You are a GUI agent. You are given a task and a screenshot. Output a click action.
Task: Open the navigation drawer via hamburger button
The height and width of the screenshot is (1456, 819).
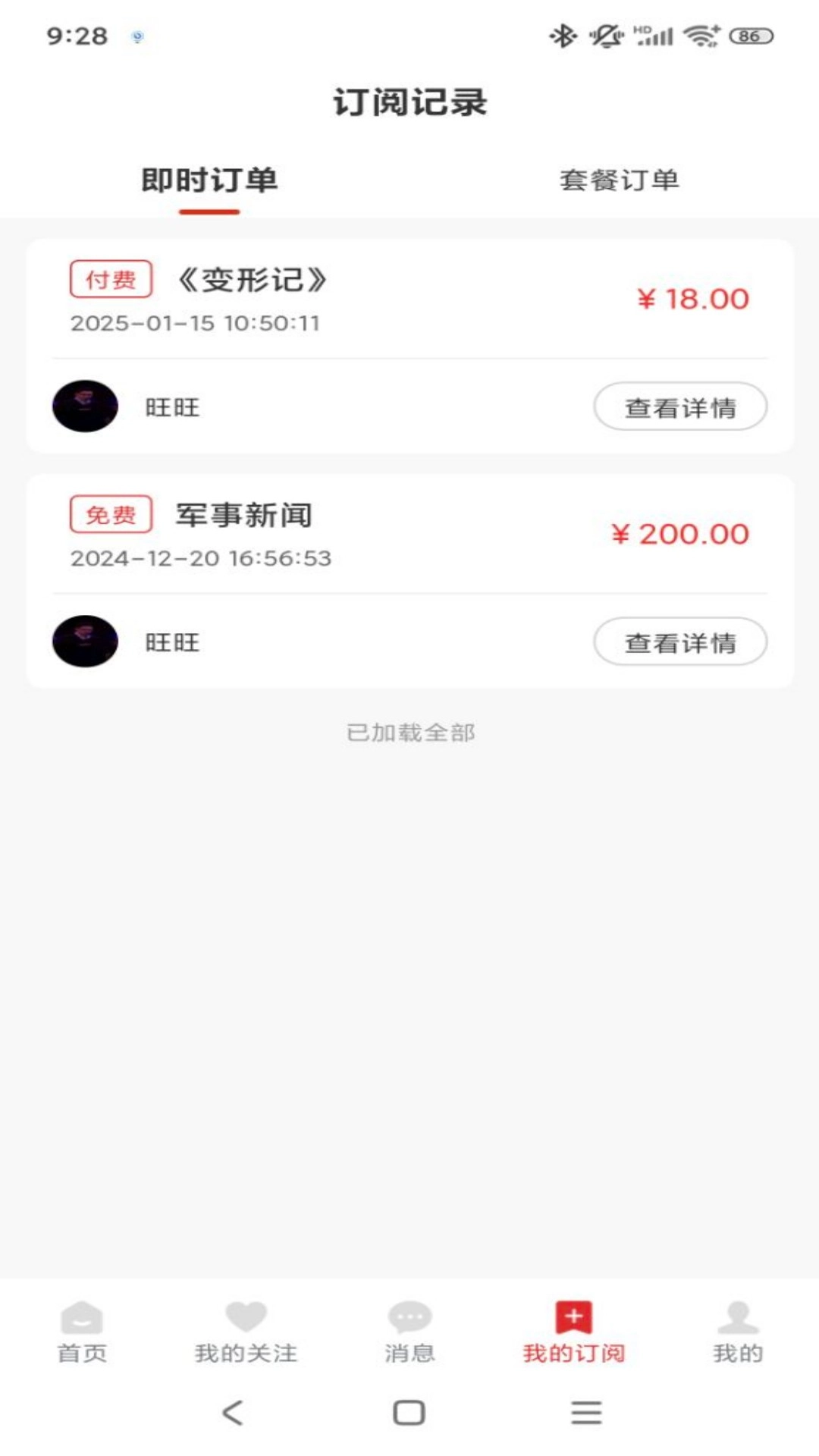585,1413
